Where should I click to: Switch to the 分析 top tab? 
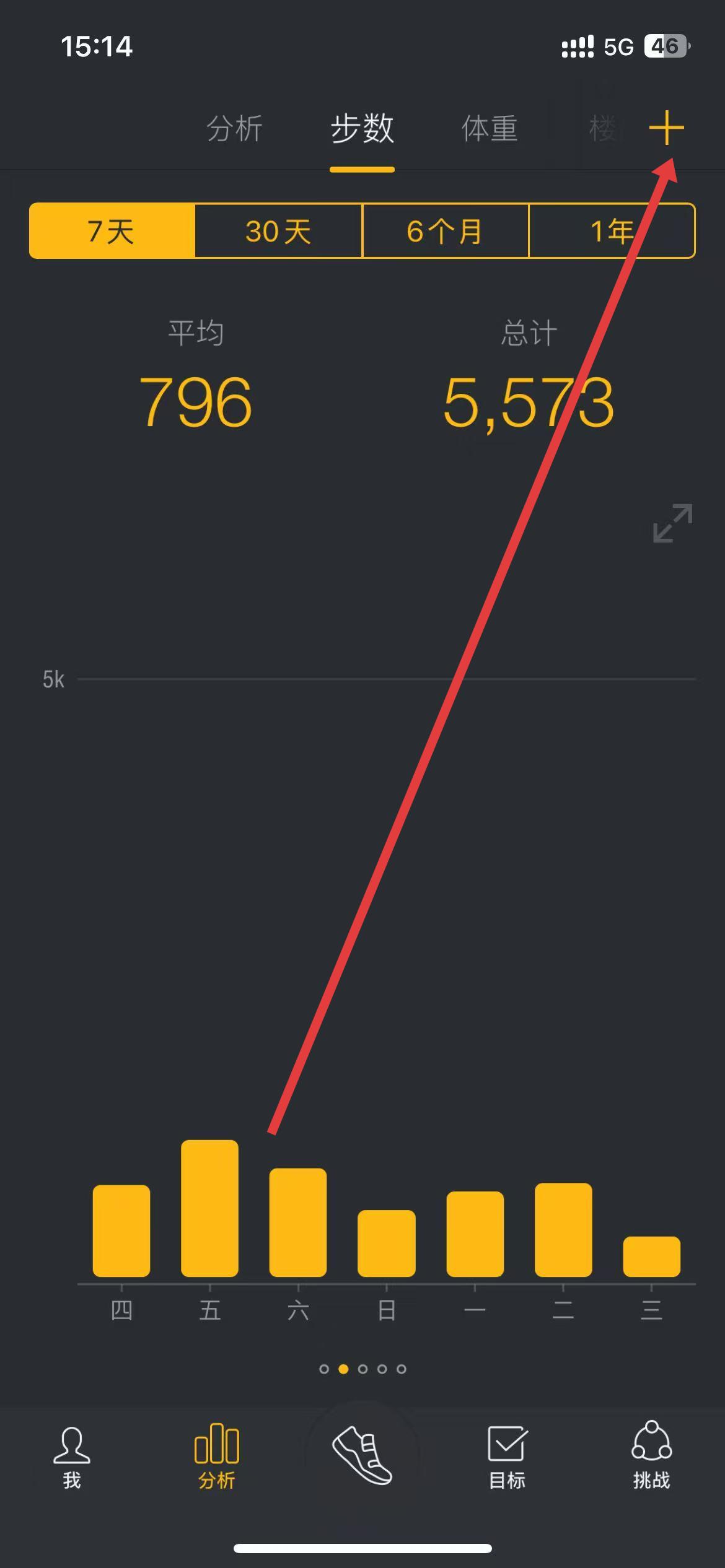click(x=234, y=129)
